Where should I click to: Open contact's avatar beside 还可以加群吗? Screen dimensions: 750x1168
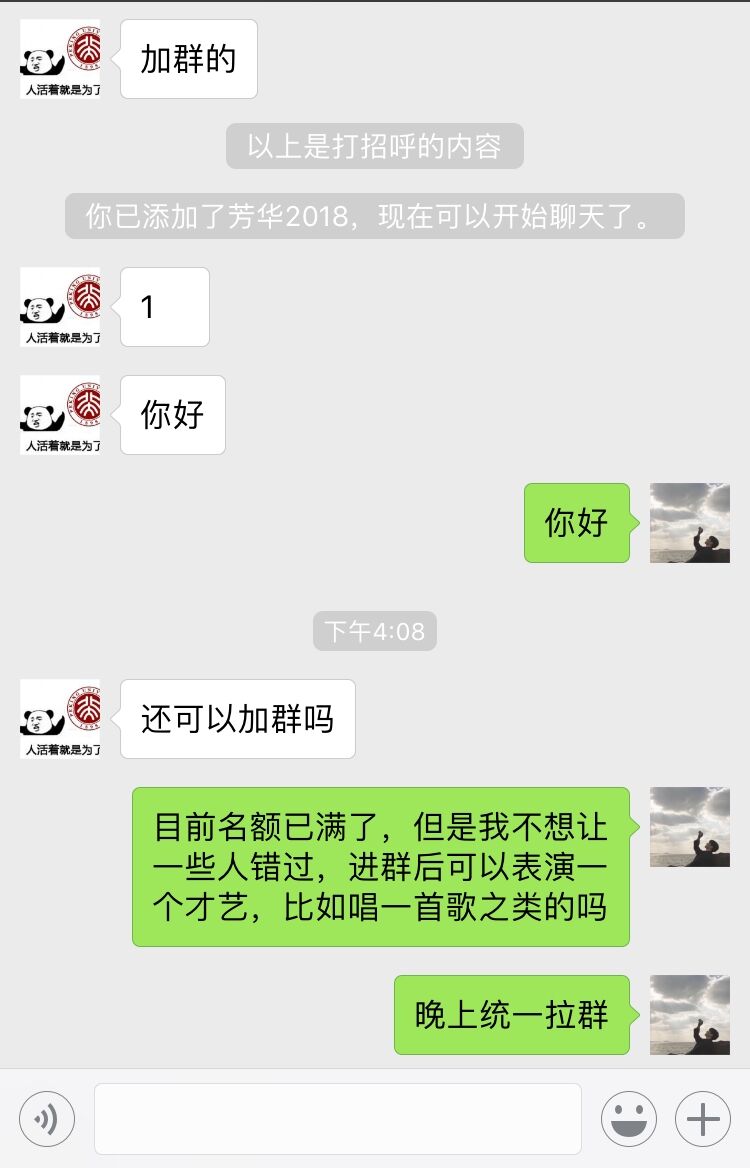[x=60, y=719]
